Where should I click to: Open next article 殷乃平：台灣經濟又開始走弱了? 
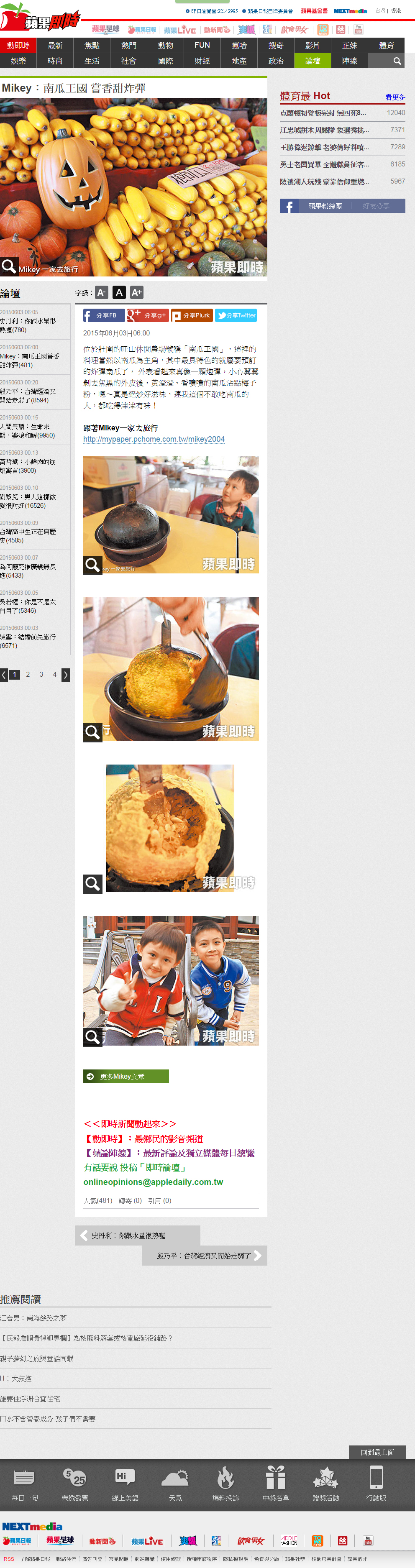(x=205, y=1256)
